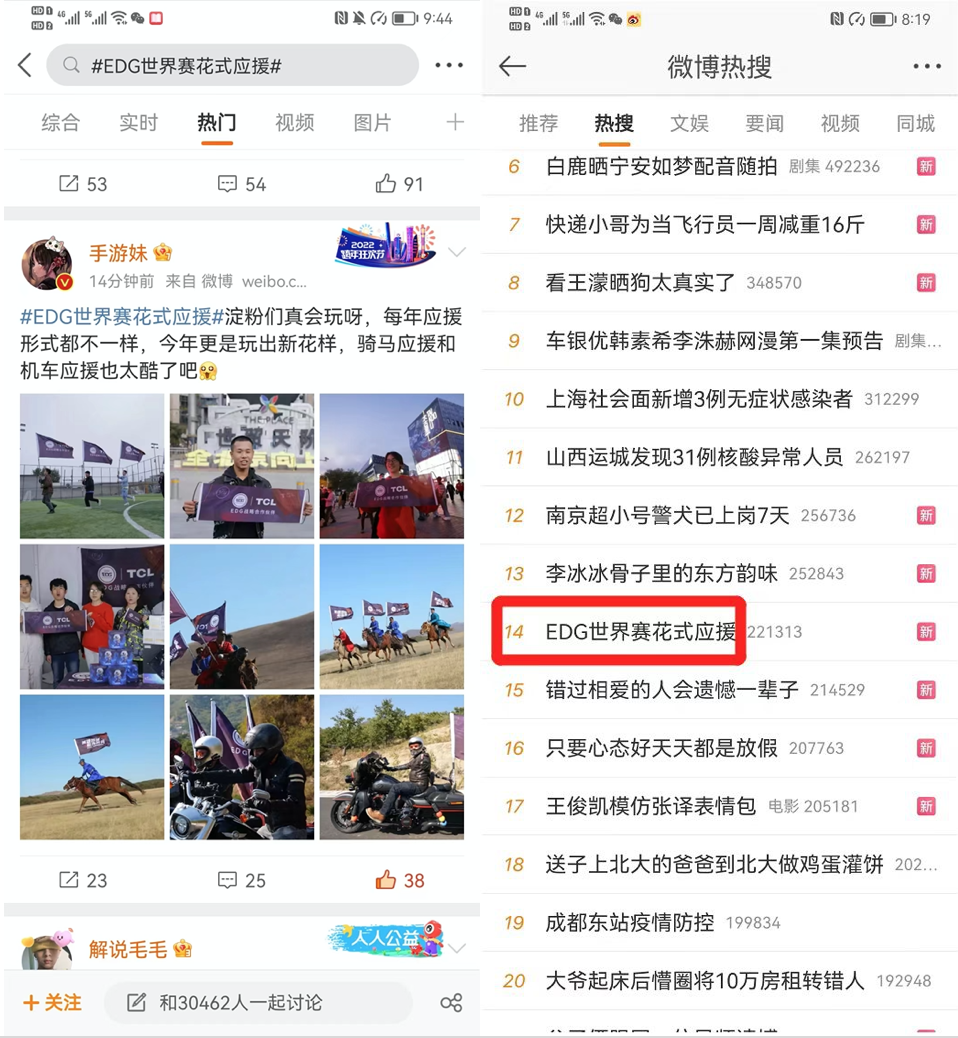The width and height of the screenshot is (958, 1038).
Task: Switch to the 实时 tab
Action: [138, 123]
